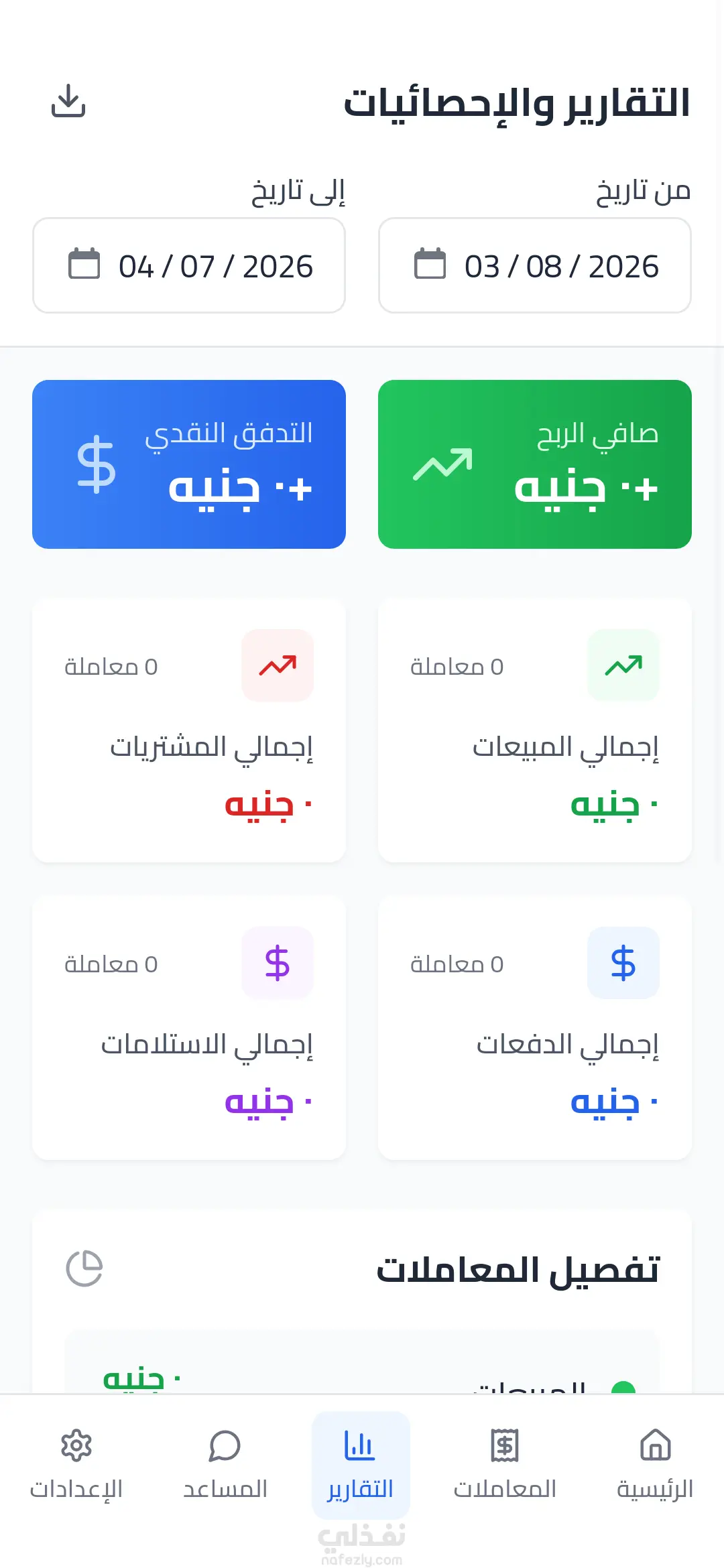Open the 'من تاريخ' date picker
This screenshot has width=724, height=1568.
534,265
